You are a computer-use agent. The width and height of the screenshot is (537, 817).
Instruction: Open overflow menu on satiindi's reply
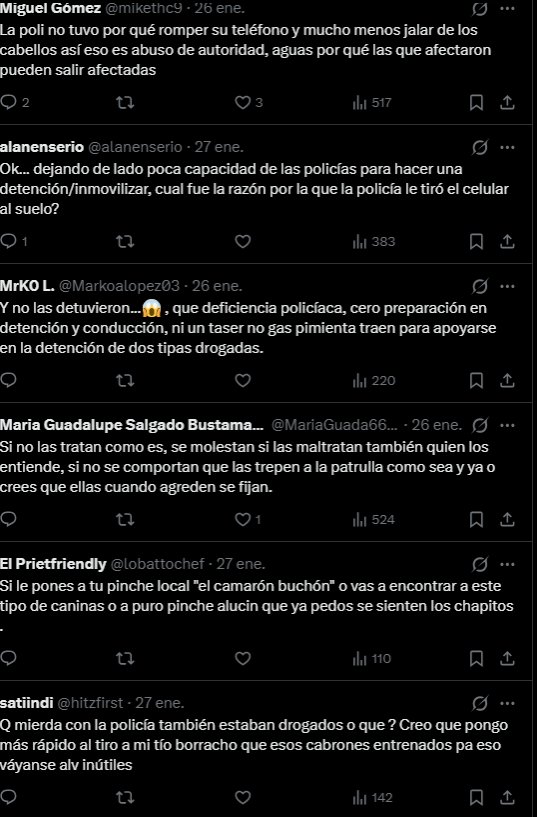coord(507,703)
